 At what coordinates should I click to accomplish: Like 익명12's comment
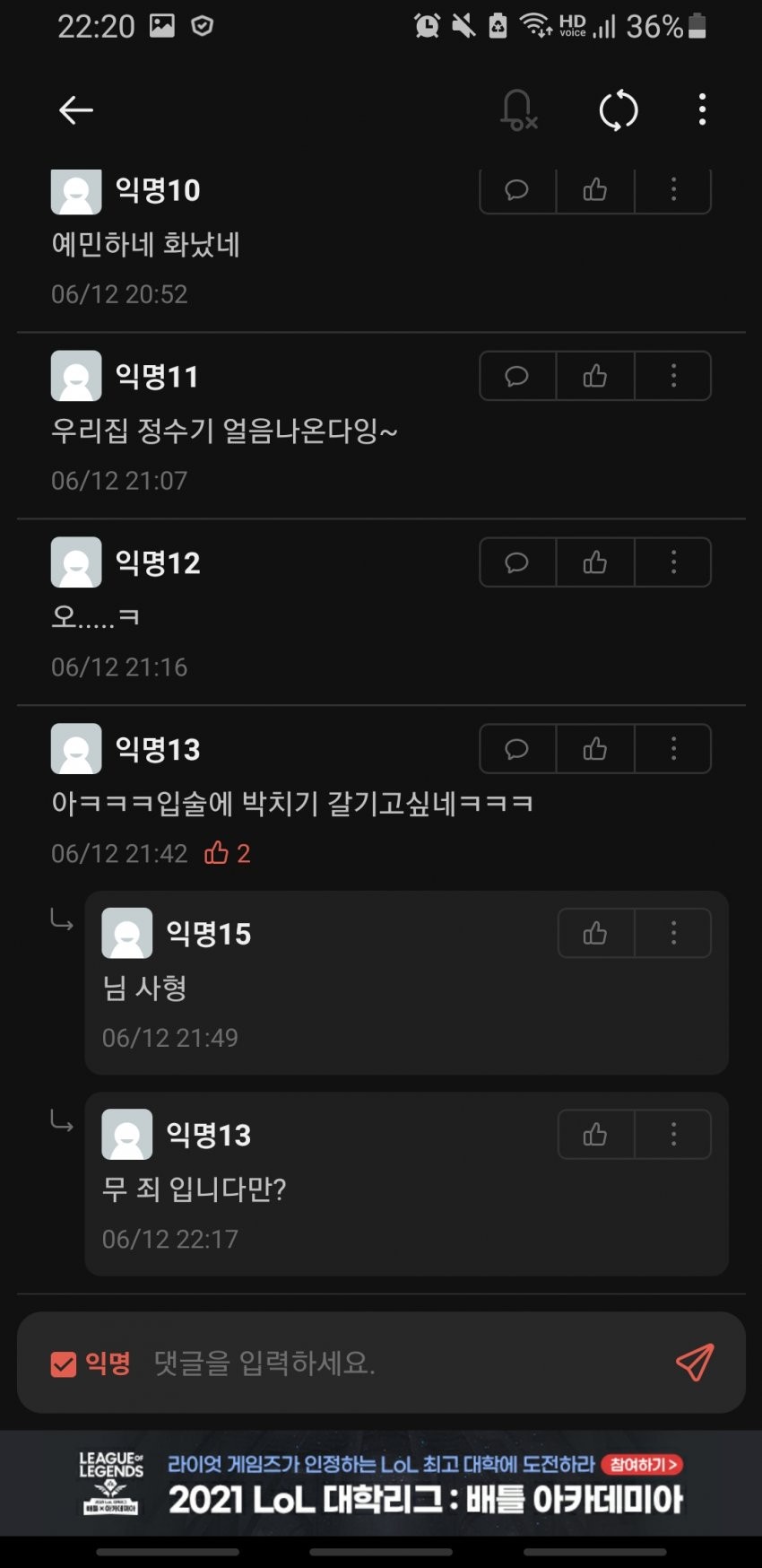coord(595,562)
